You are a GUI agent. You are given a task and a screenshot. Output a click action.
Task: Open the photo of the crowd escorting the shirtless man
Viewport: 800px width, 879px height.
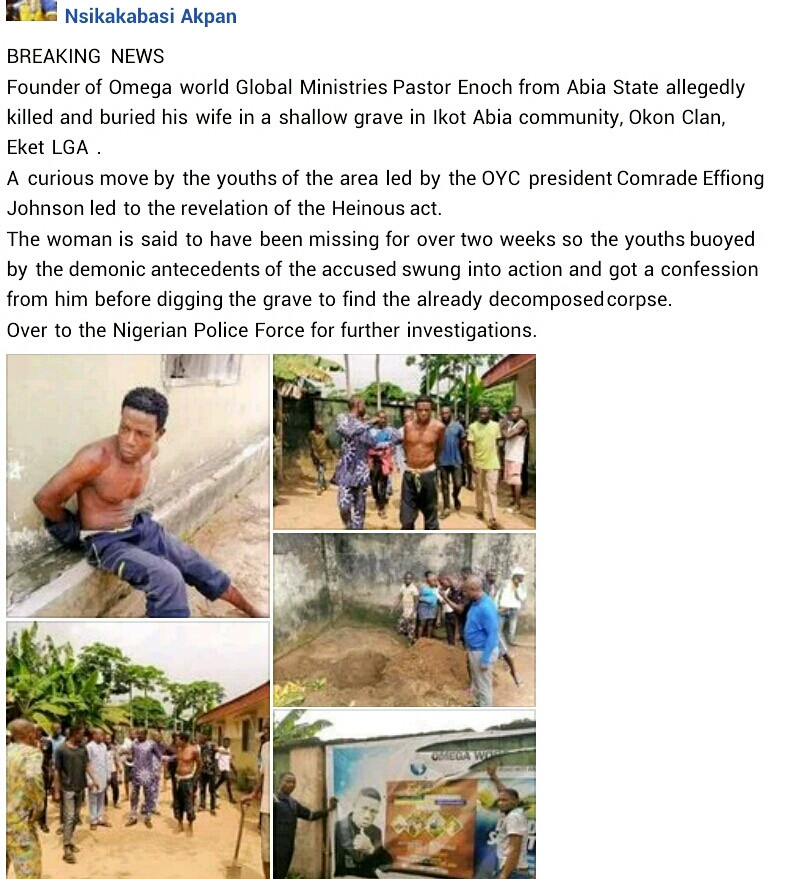404,441
